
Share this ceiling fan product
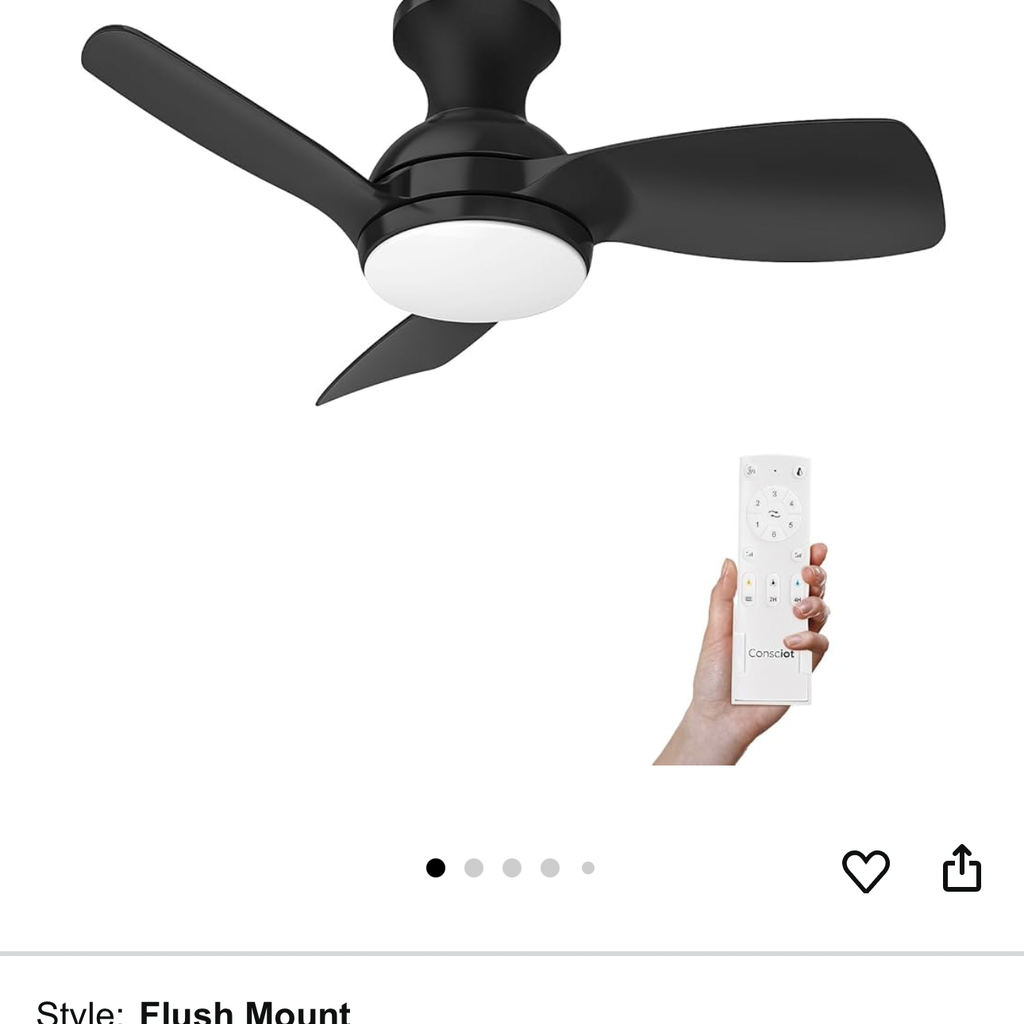pyautogui.click(x=962, y=868)
